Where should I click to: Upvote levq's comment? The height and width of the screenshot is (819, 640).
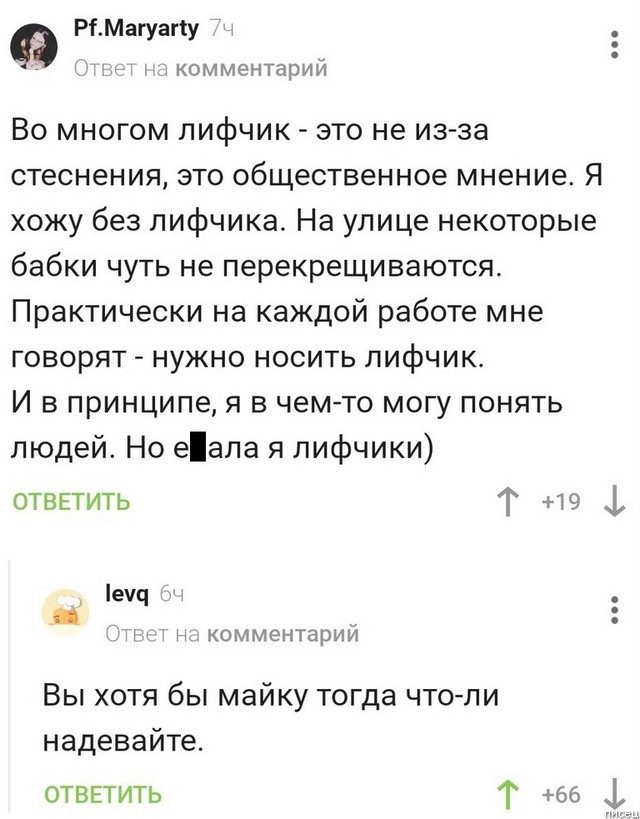coord(511,794)
